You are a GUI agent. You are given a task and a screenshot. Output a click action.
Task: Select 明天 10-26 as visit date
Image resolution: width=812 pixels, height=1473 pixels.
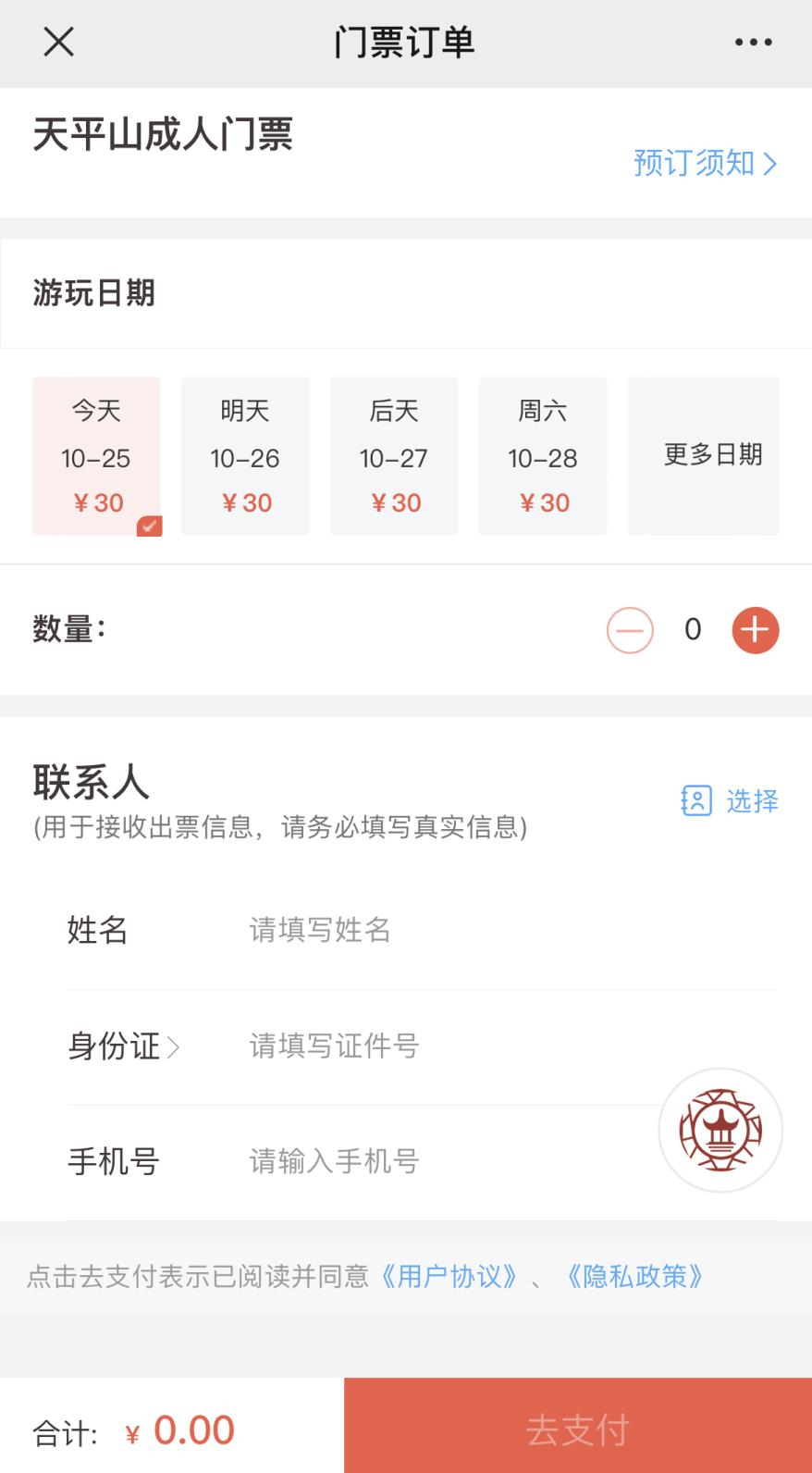(245, 456)
